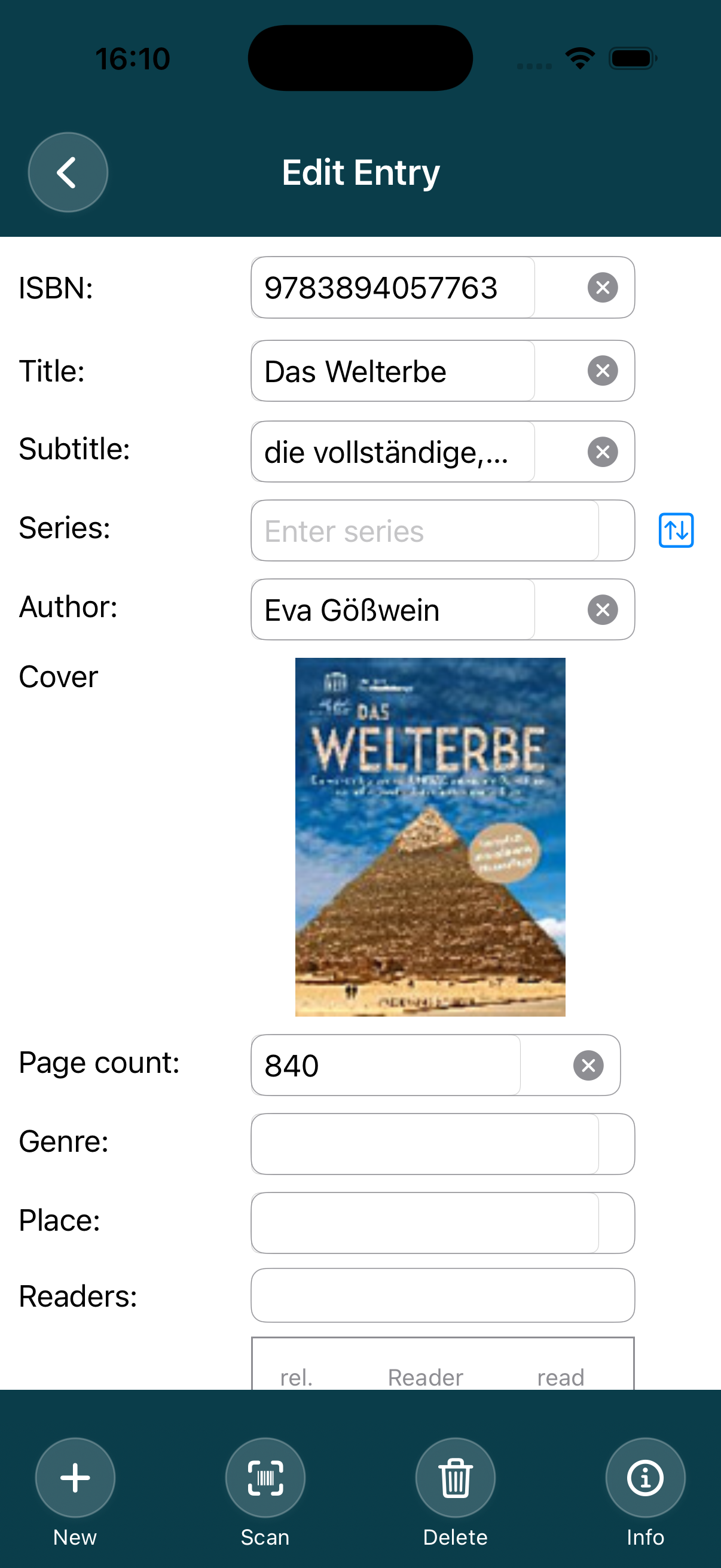This screenshot has width=721, height=1568.
Task: Edit the Title field
Action: click(392, 371)
